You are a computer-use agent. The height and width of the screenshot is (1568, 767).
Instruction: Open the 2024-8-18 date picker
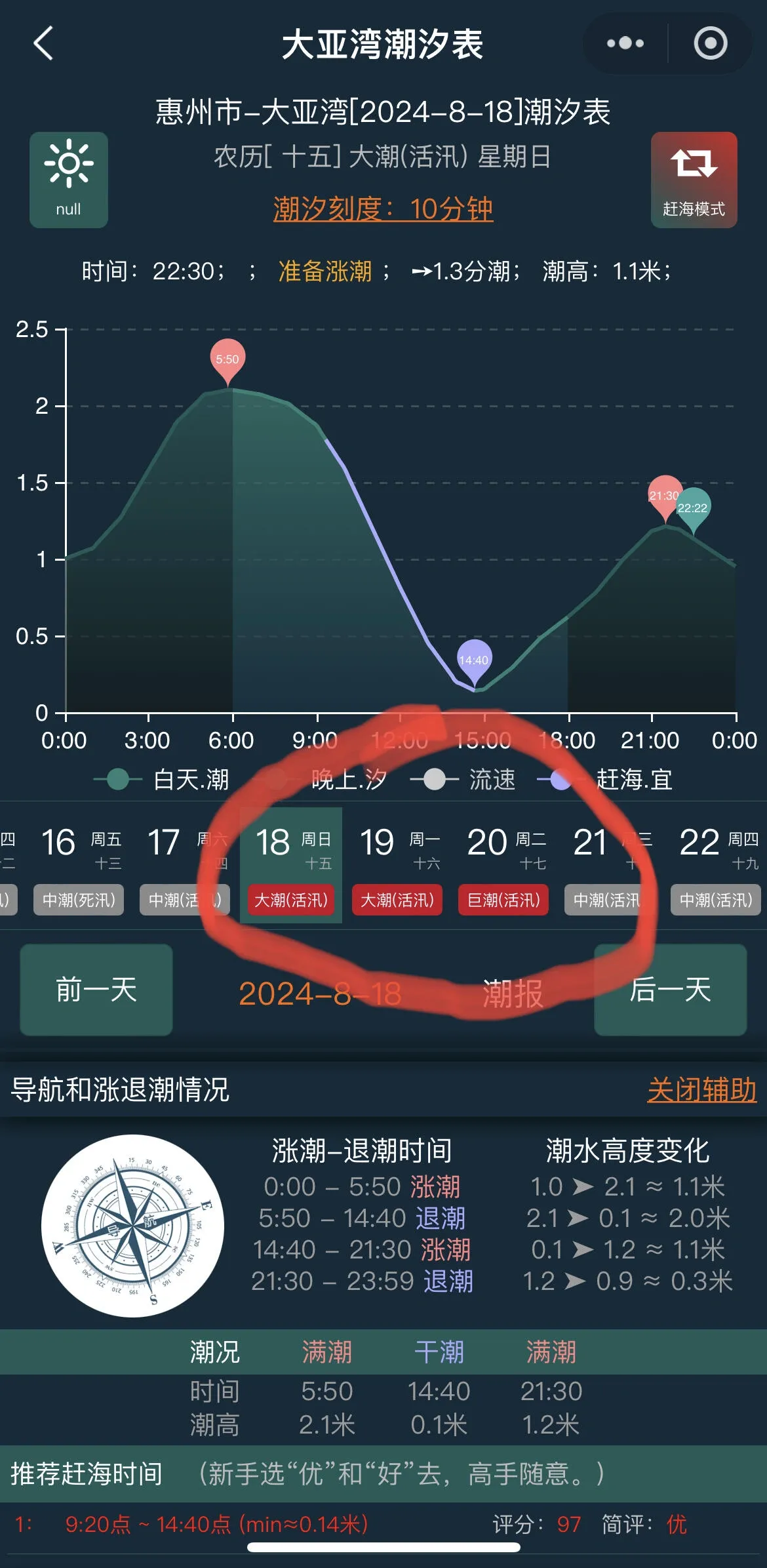[320, 993]
